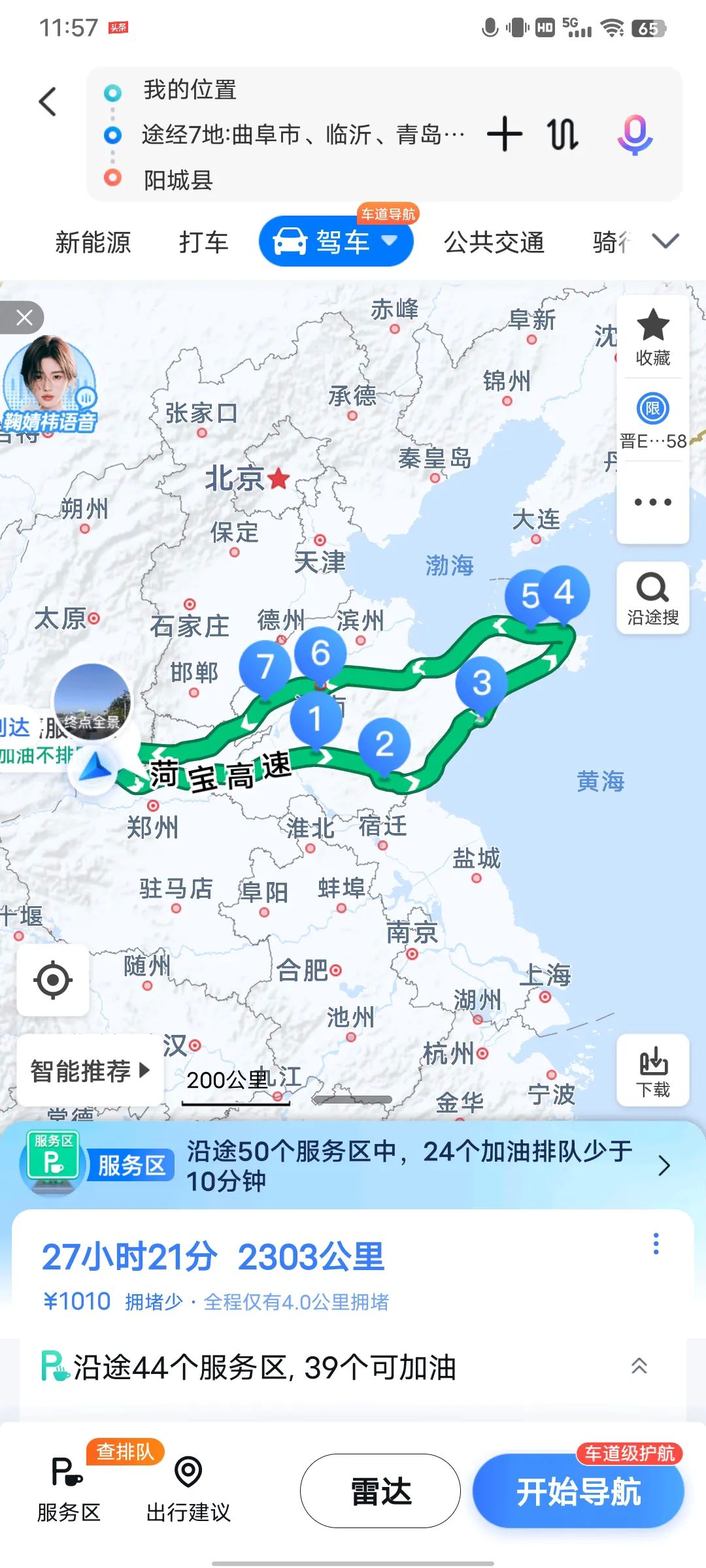Switch to the 公共交通 tab
The width and height of the screenshot is (706, 1568).
(x=494, y=242)
